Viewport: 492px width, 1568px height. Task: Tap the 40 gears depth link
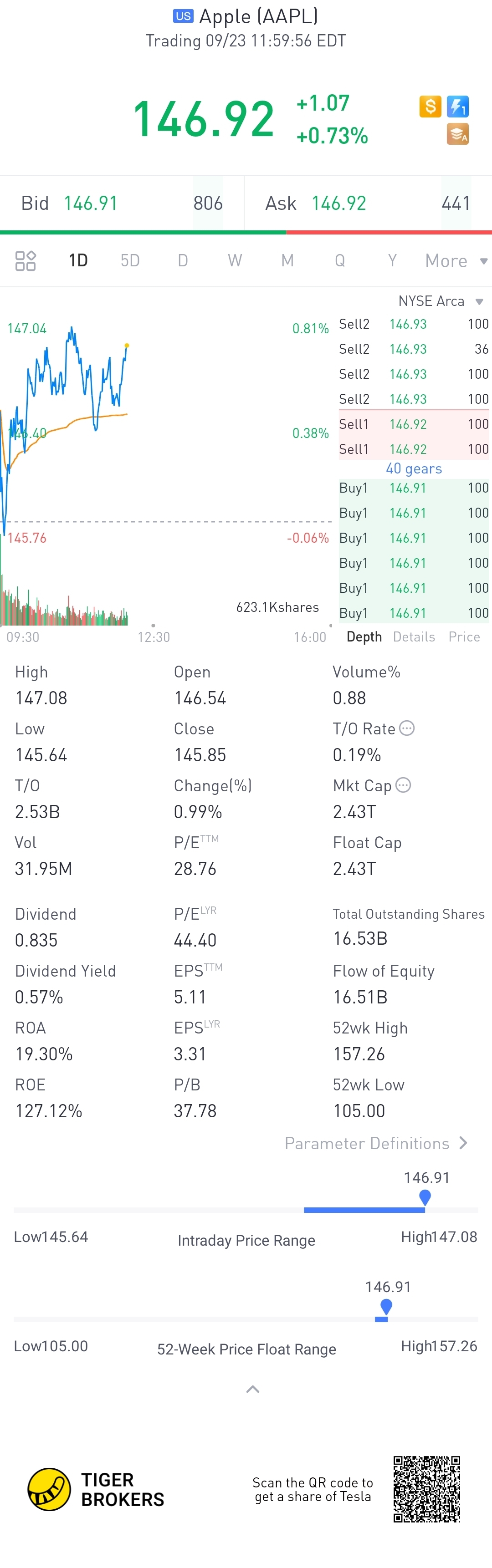414,468
